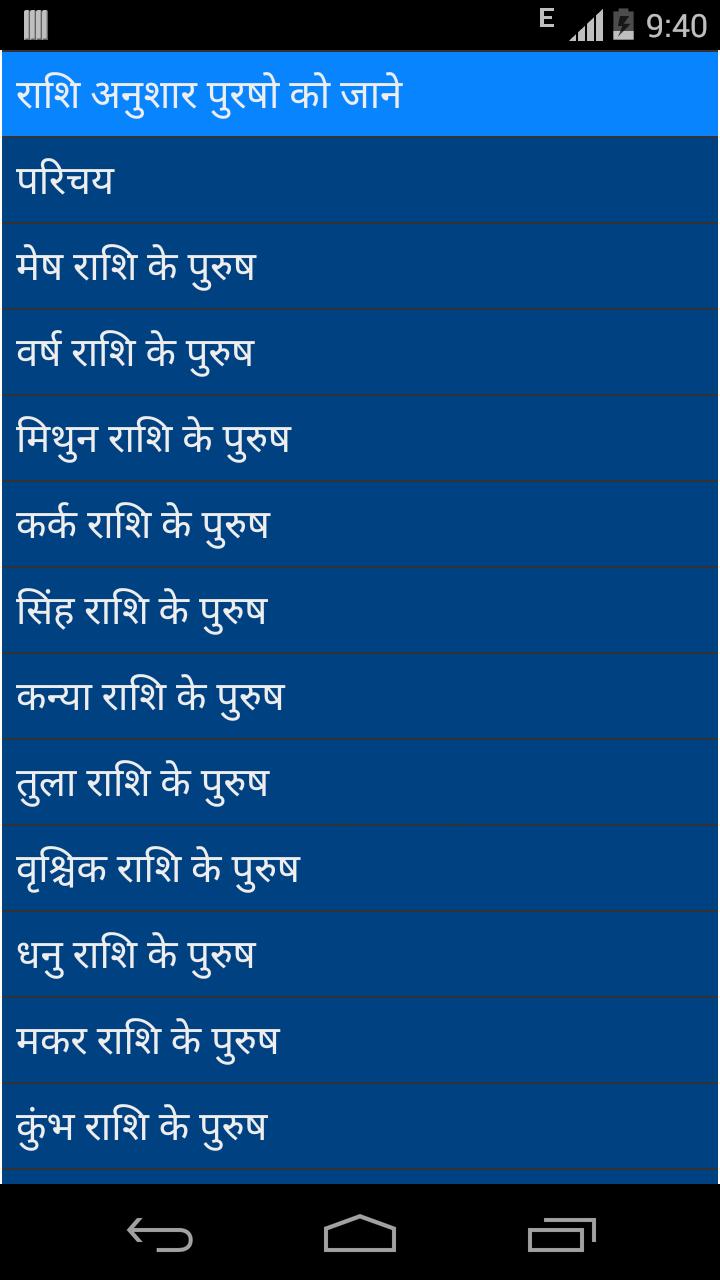
Task: Select वर्ष राशि के पुरुष
Action: 360,352
